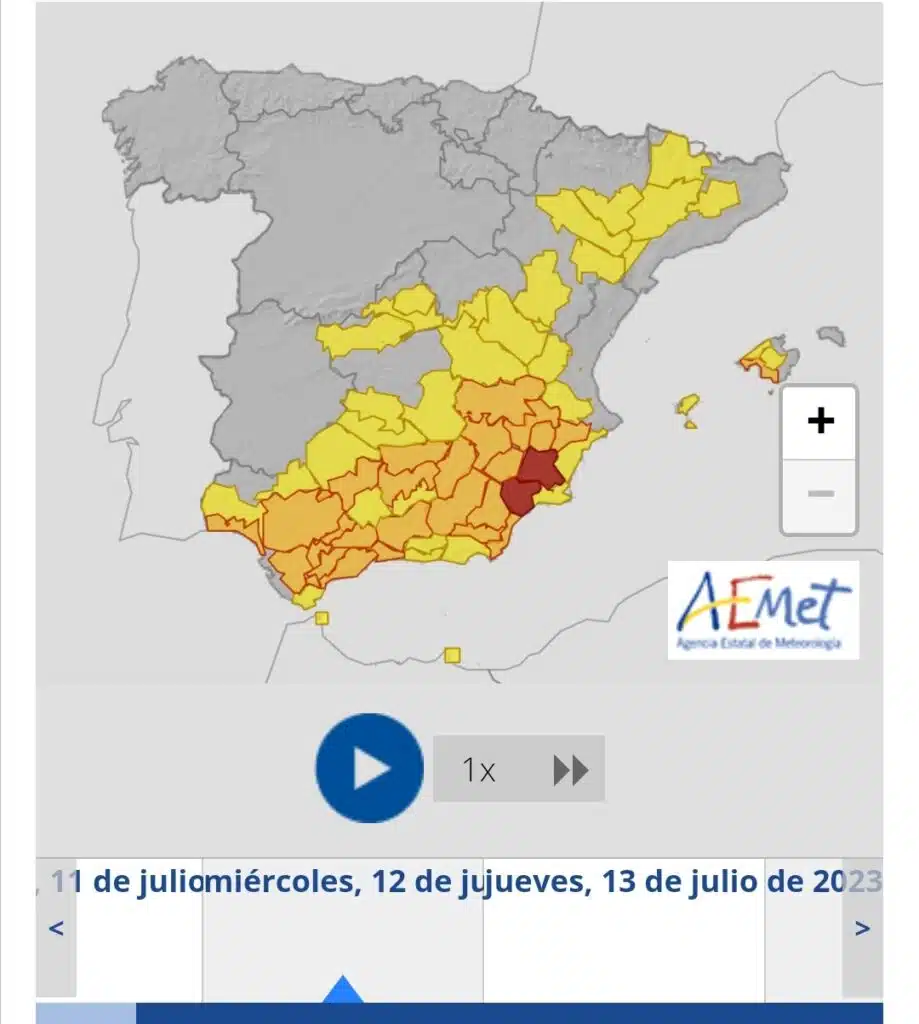Zoom in on the map
Screen dimensions: 919x1024
[x=819, y=421]
